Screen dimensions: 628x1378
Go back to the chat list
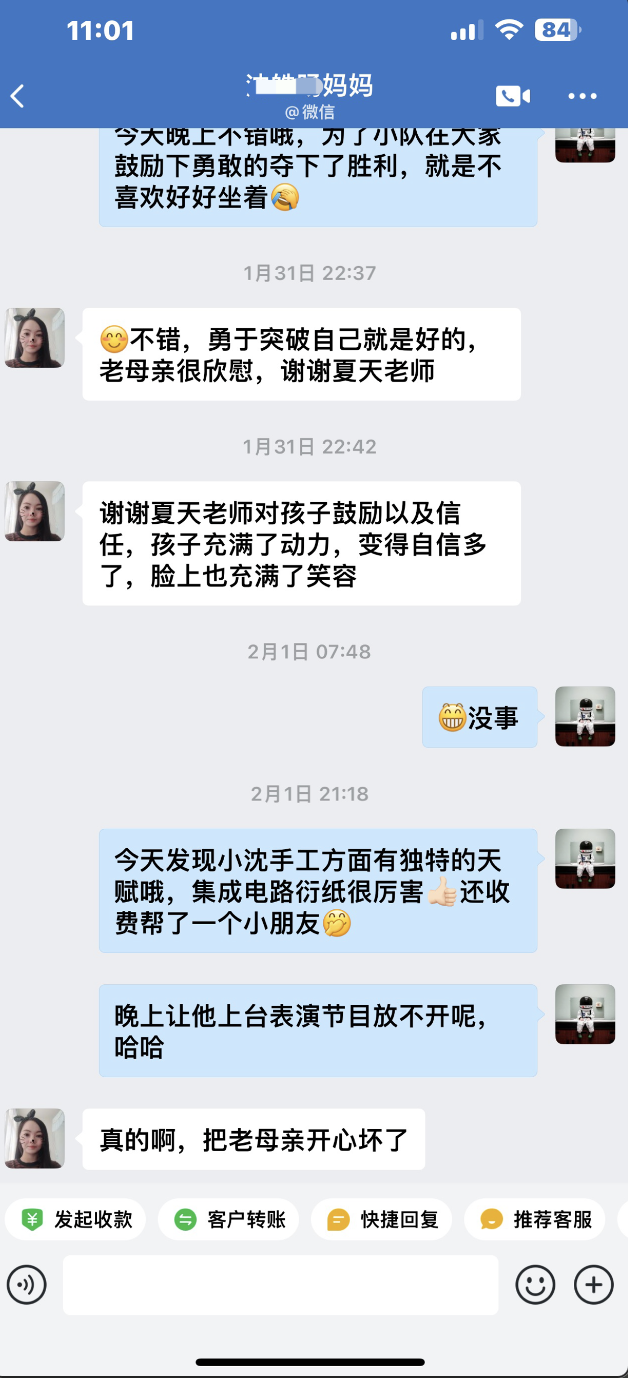coord(18,96)
